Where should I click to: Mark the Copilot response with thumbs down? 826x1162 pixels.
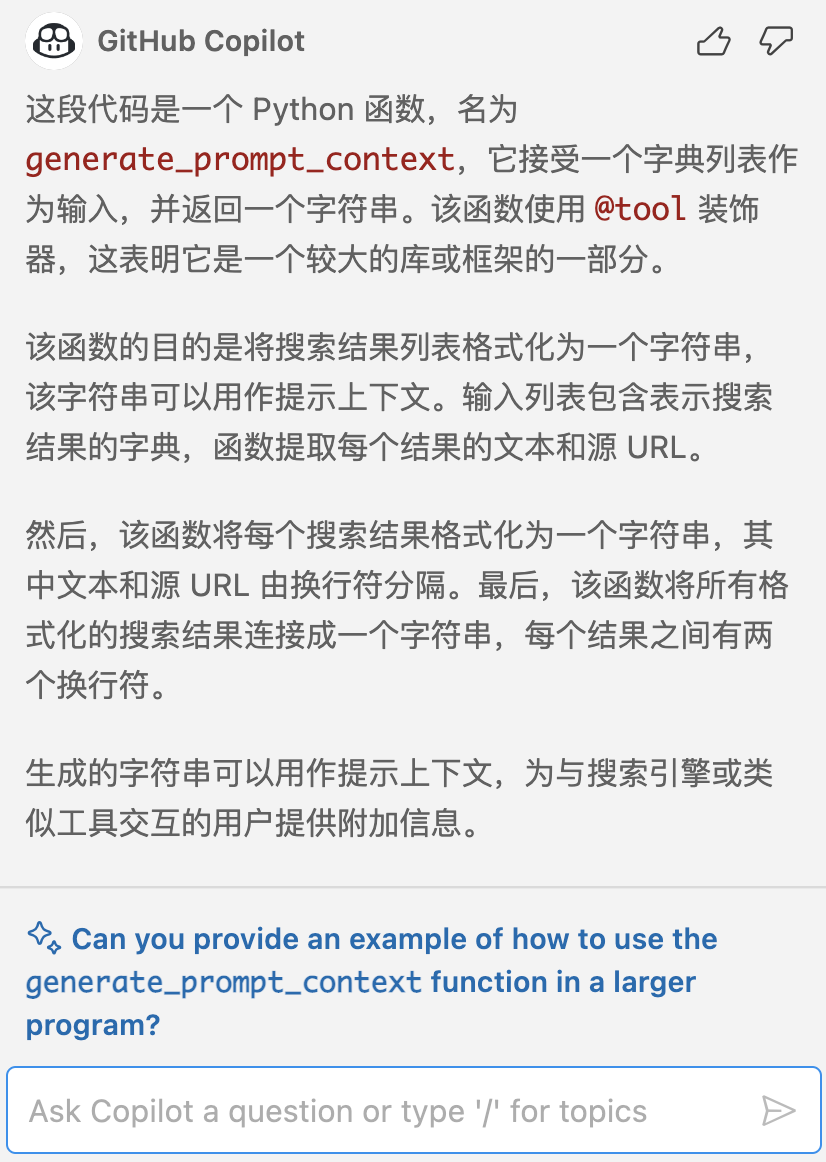coord(776,42)
